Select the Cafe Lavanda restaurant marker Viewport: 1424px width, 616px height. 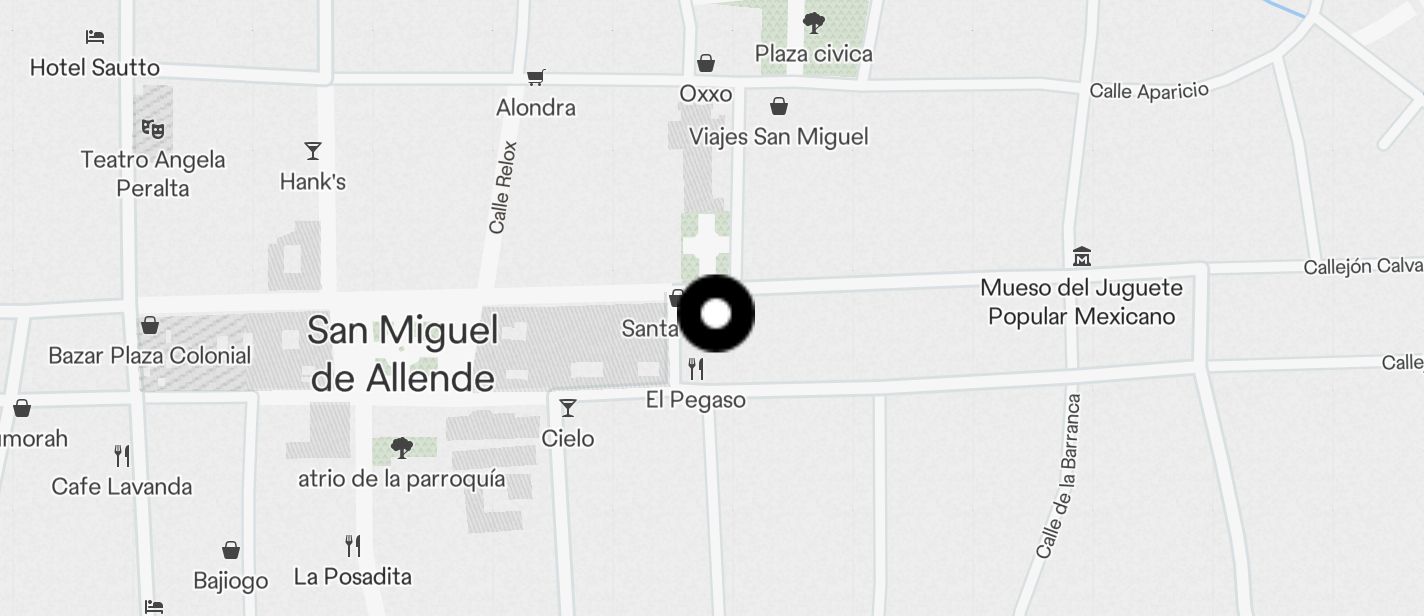[x=122, y=456]
